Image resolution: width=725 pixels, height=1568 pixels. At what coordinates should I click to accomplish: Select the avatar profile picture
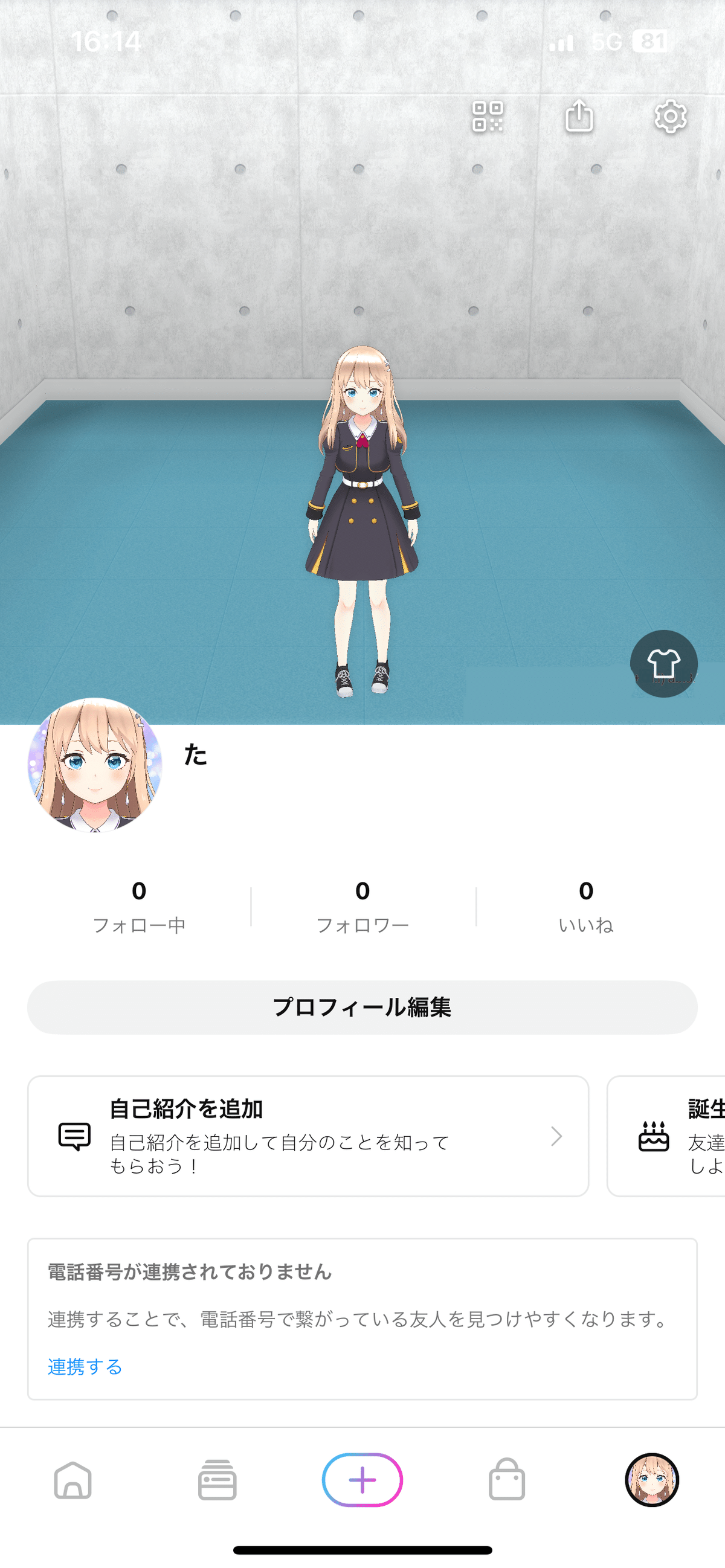[x=97, y=774]
